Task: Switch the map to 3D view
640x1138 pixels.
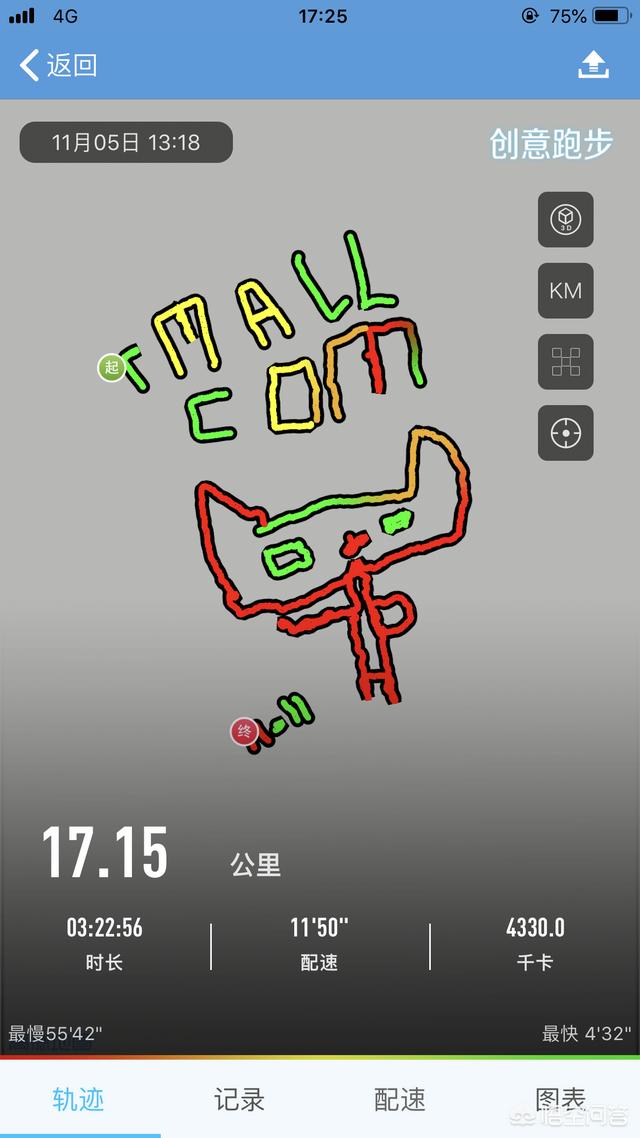Action: click(x=566, y=220)
